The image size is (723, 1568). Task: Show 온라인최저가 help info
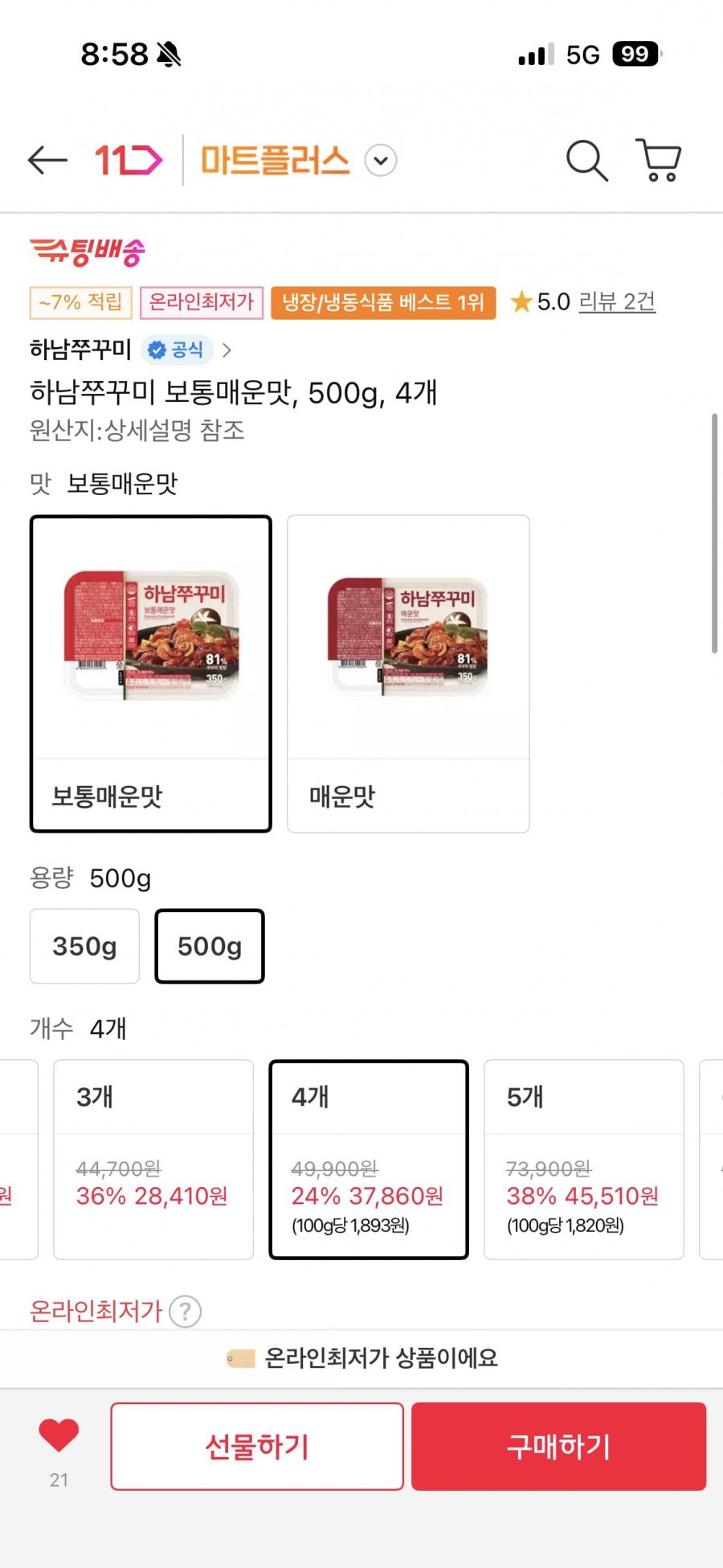coord(186,1312)
